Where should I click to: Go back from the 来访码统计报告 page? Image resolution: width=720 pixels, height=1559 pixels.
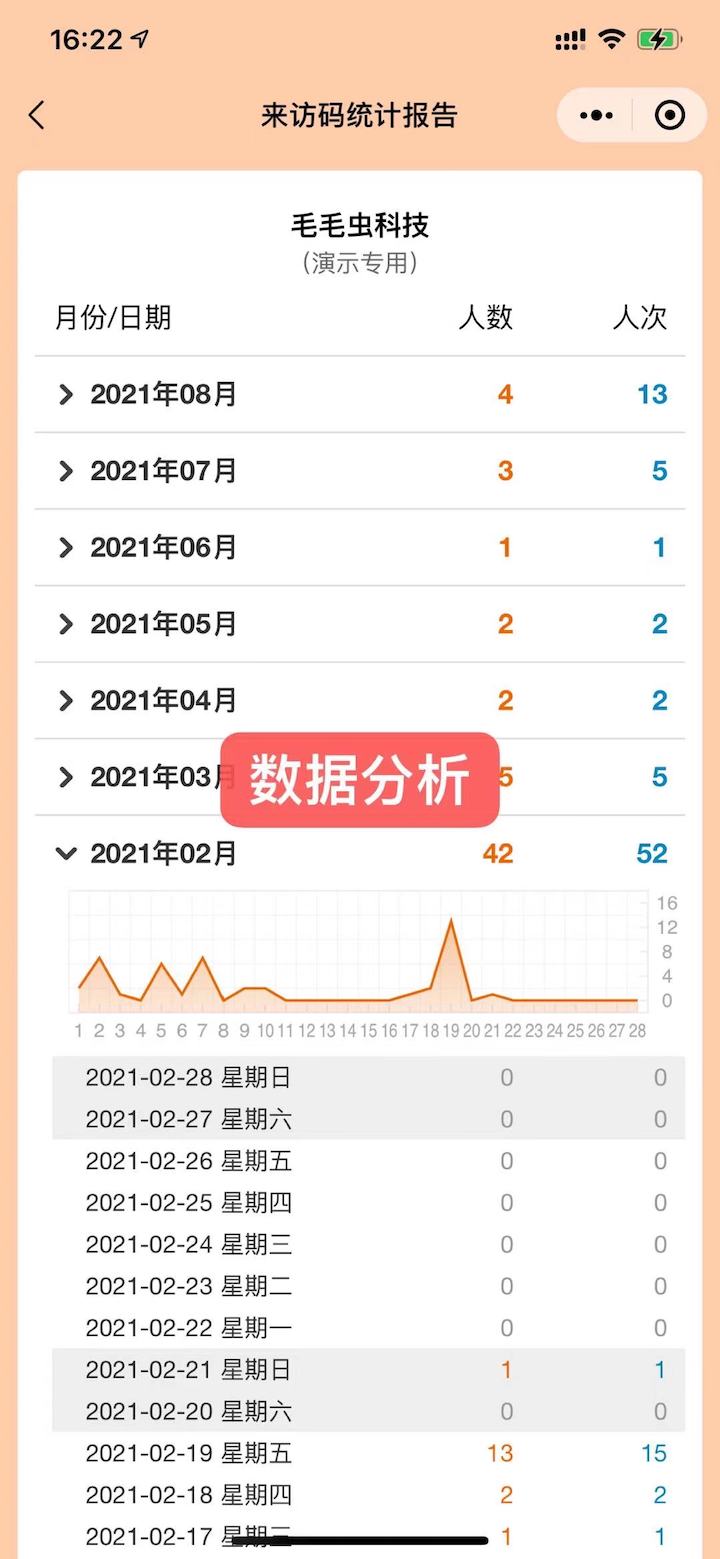click(x=37, y=116)
